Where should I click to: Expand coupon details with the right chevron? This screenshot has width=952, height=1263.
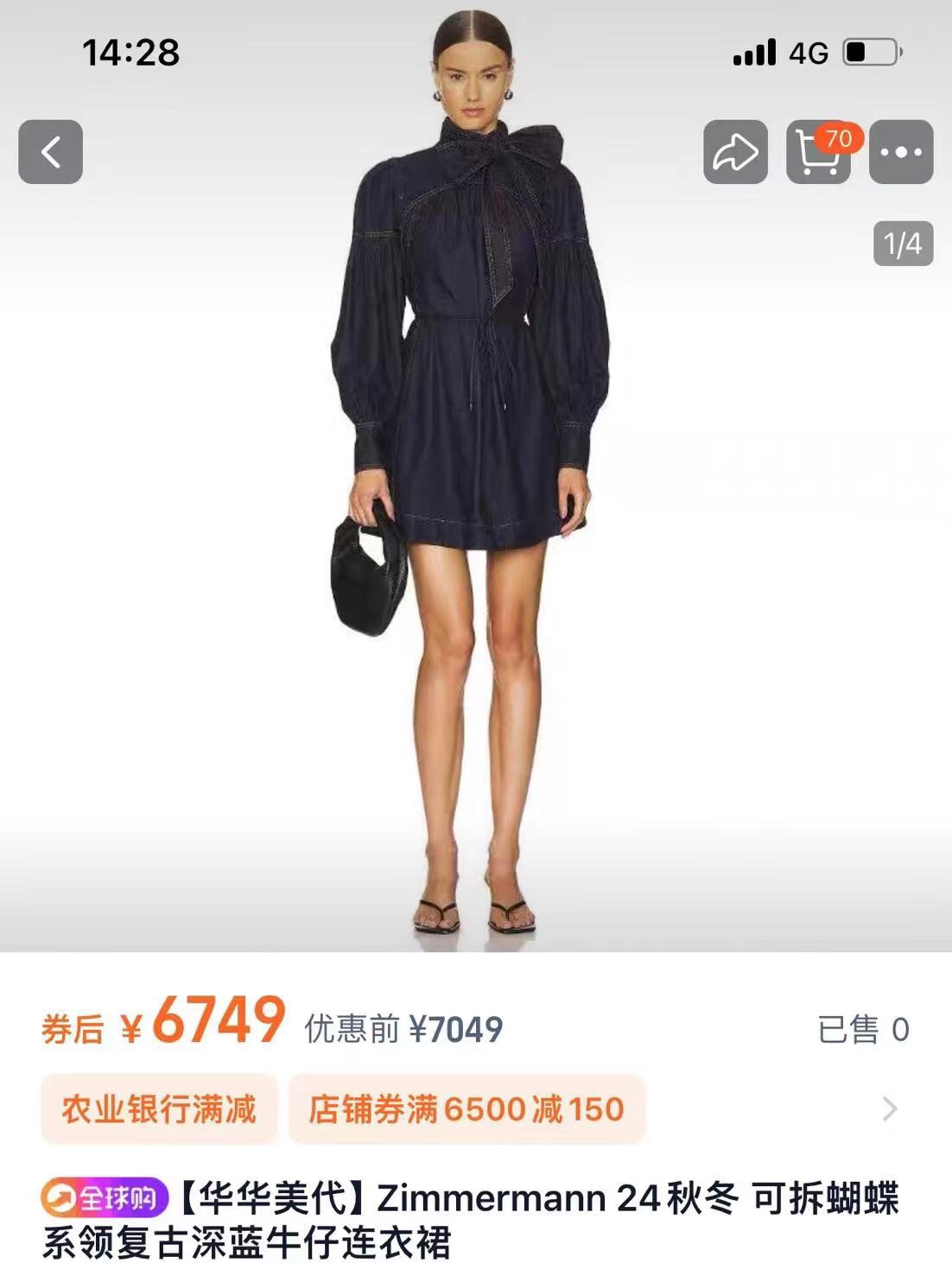point(890,1108)
